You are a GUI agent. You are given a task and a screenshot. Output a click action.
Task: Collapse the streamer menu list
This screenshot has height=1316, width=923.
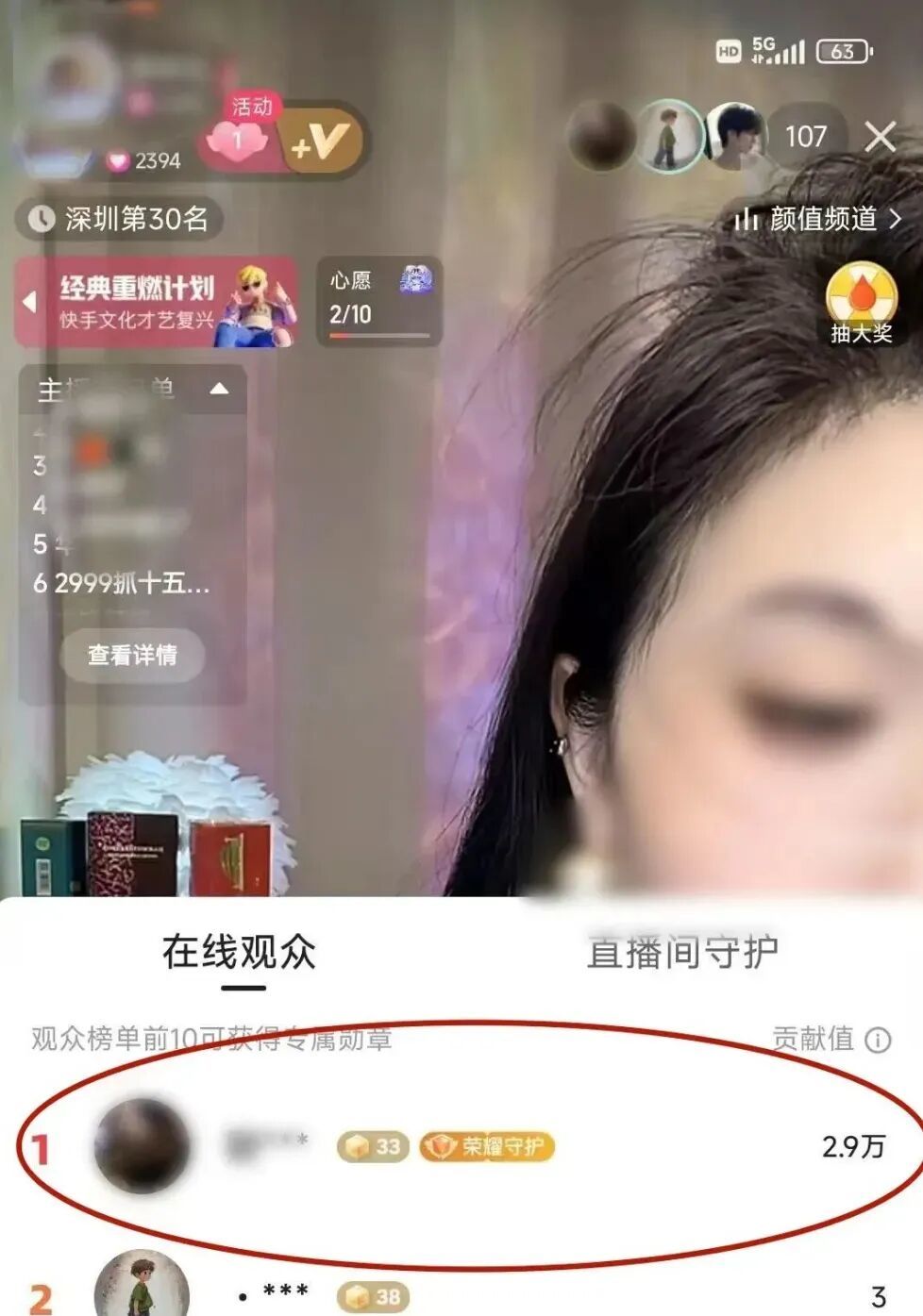point(219,389)
